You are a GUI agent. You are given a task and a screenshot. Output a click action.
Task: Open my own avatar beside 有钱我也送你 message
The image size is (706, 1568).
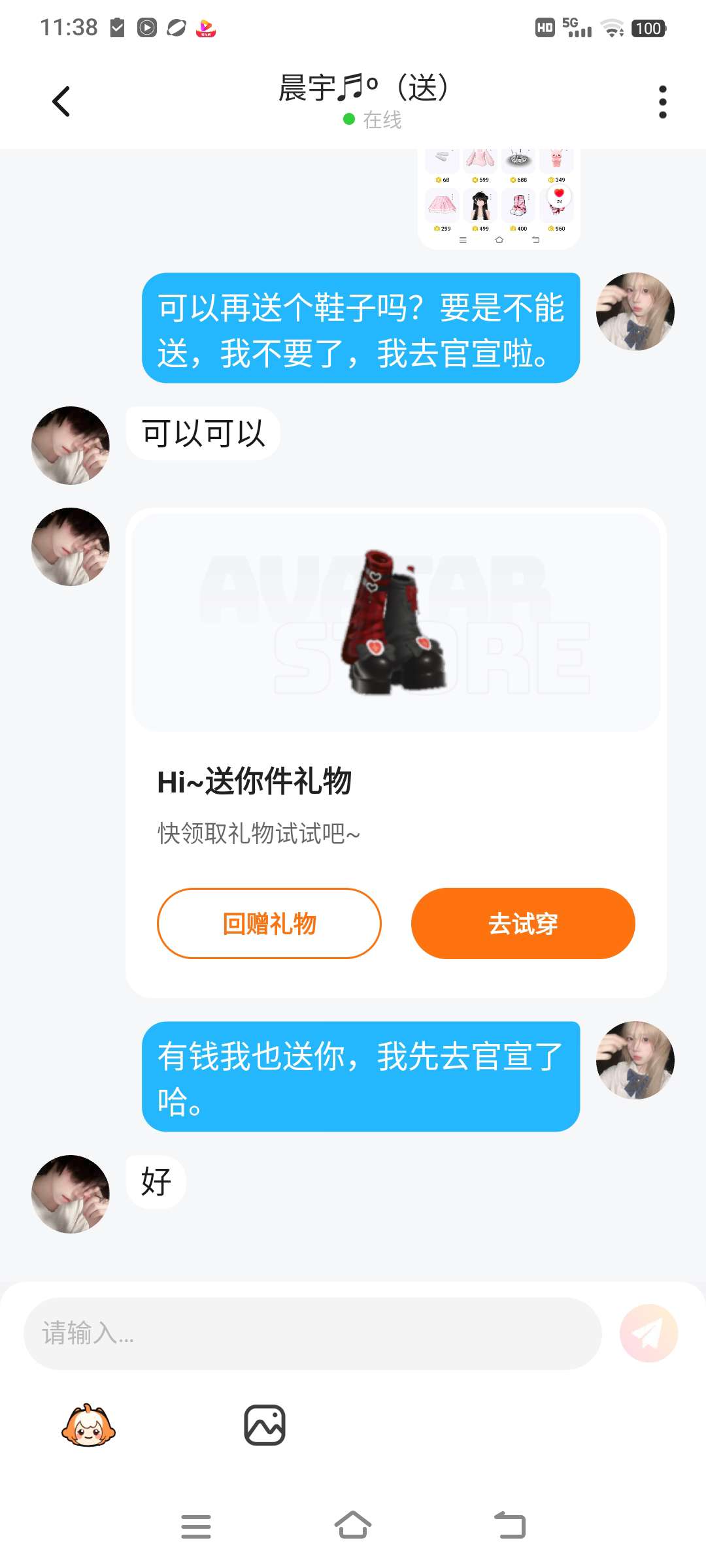coord(635,1060)
